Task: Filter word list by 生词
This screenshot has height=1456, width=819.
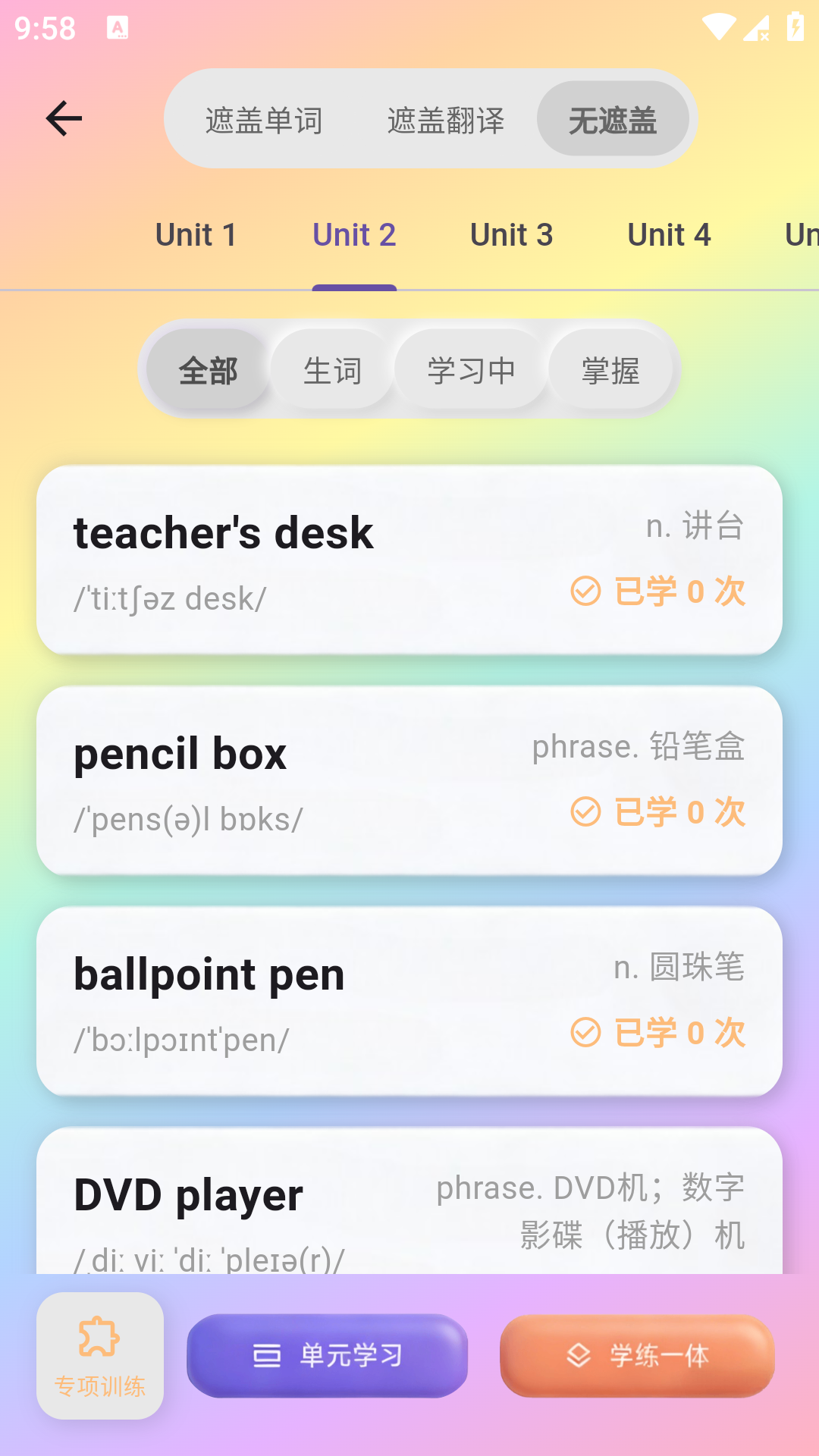Action: [332, 369]
